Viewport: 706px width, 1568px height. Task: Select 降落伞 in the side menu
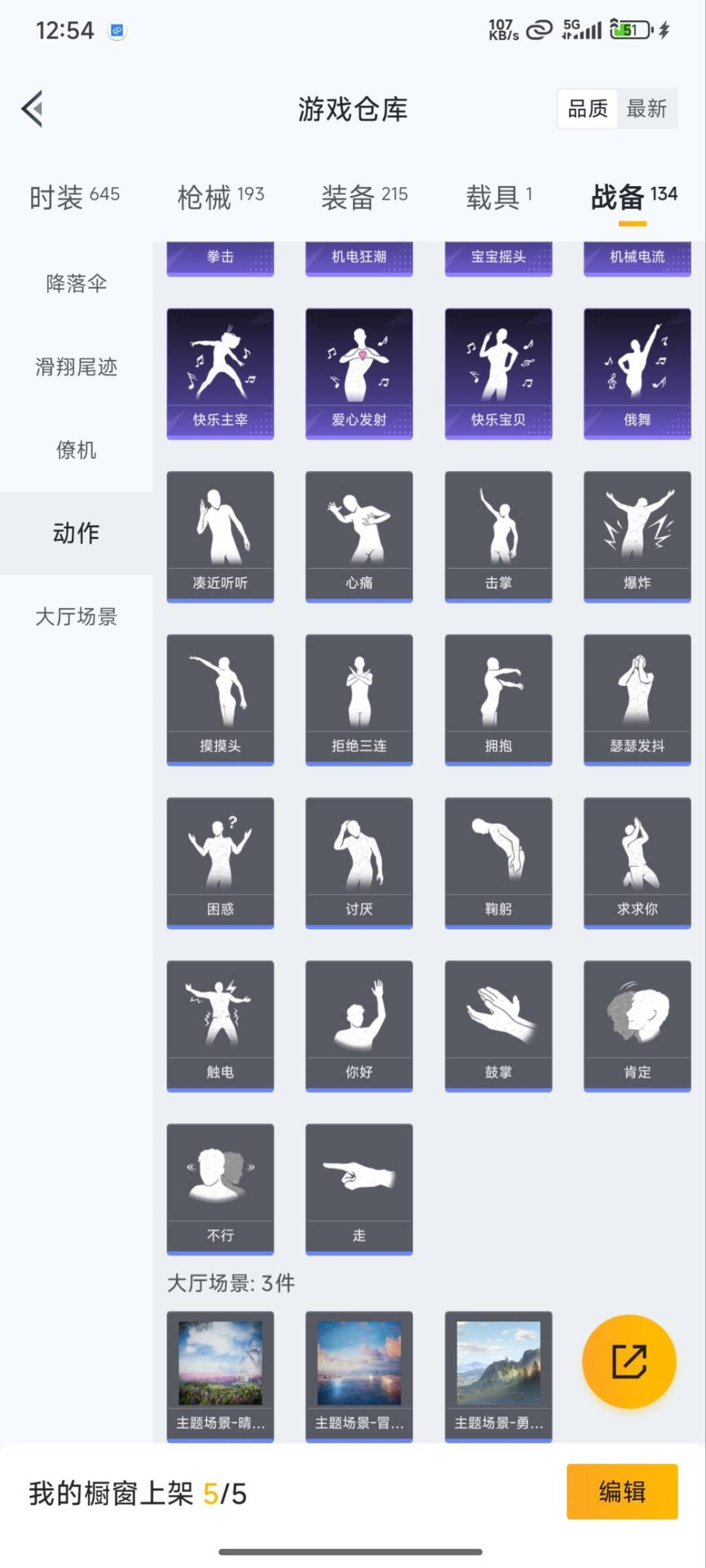coord(76,284)
